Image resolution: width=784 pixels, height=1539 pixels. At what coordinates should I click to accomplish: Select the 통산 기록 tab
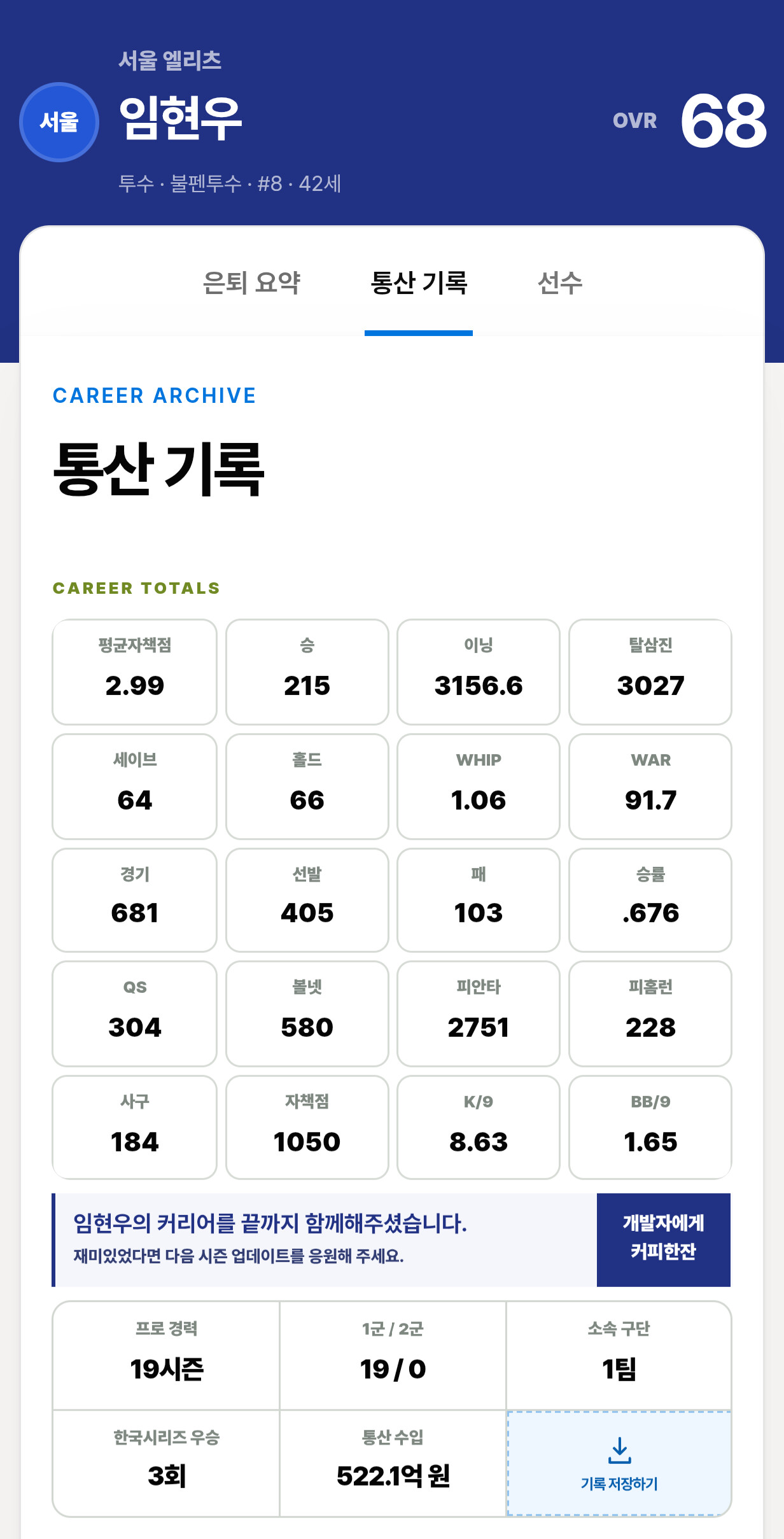419,283
